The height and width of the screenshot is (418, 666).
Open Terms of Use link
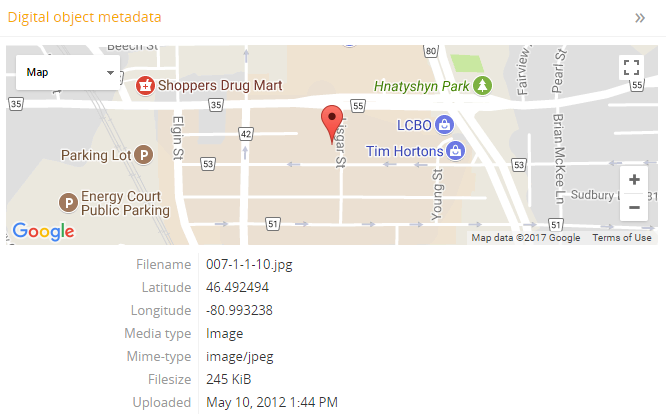[x=621, y=238]
